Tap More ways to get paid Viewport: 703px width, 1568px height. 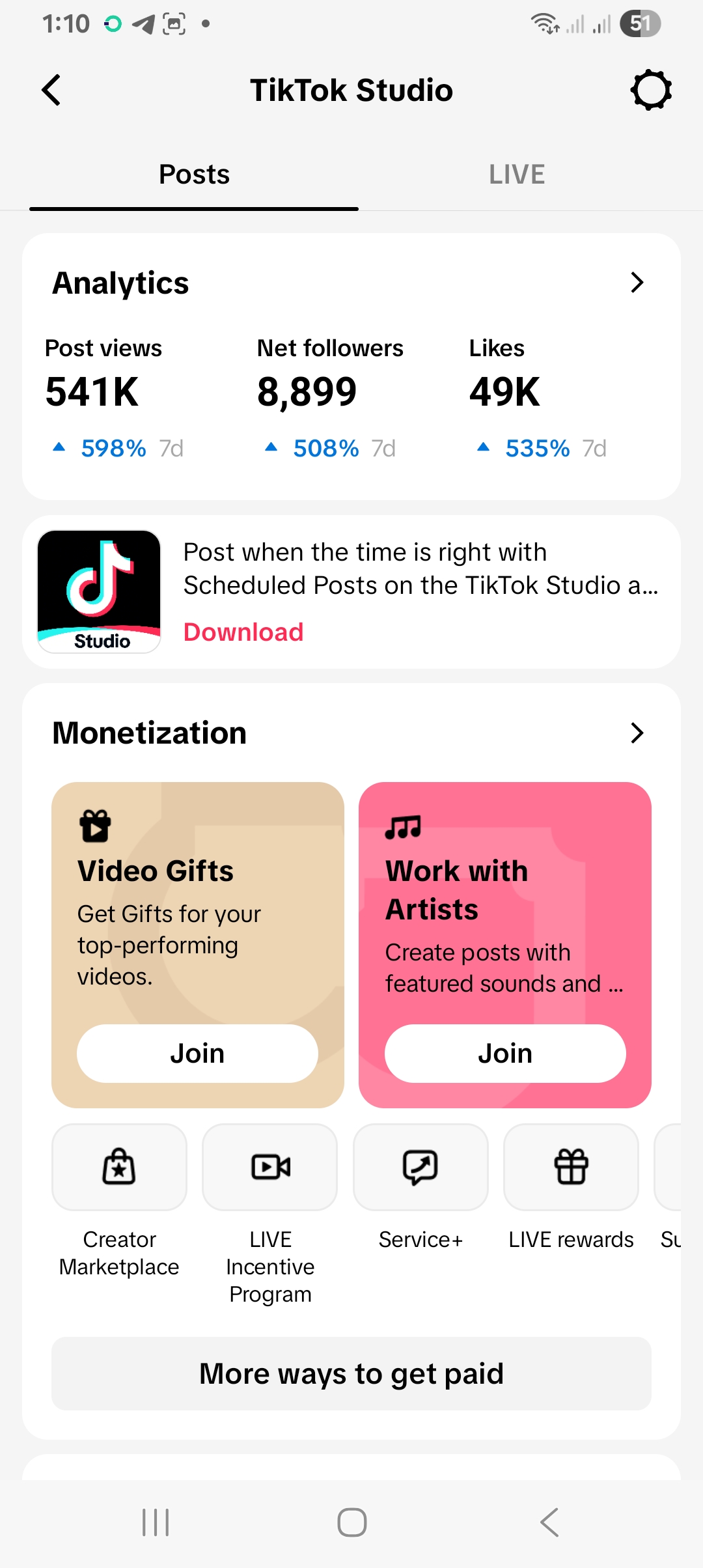point(351,1374)
